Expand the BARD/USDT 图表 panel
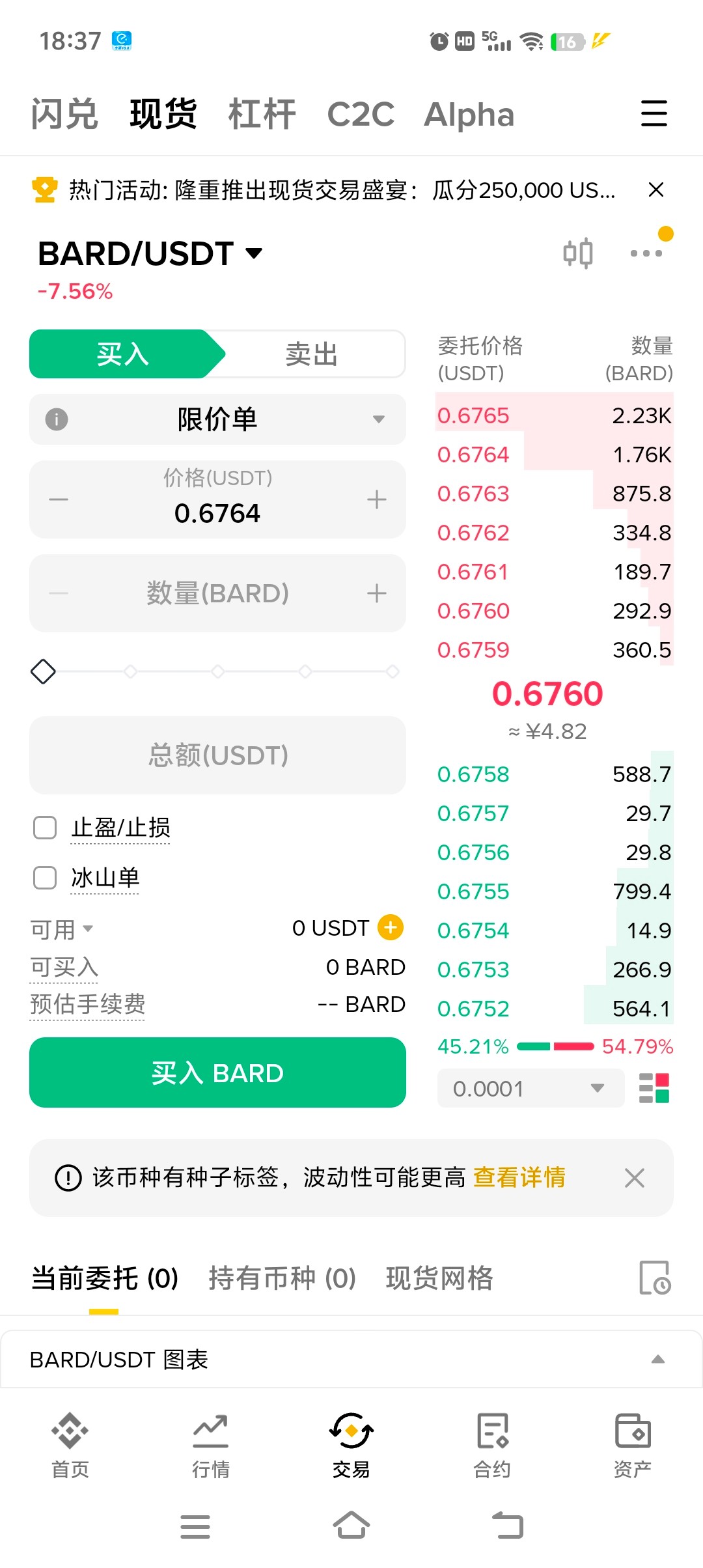This screenshot has width=703, height=1568. (x=657, y=1359)
